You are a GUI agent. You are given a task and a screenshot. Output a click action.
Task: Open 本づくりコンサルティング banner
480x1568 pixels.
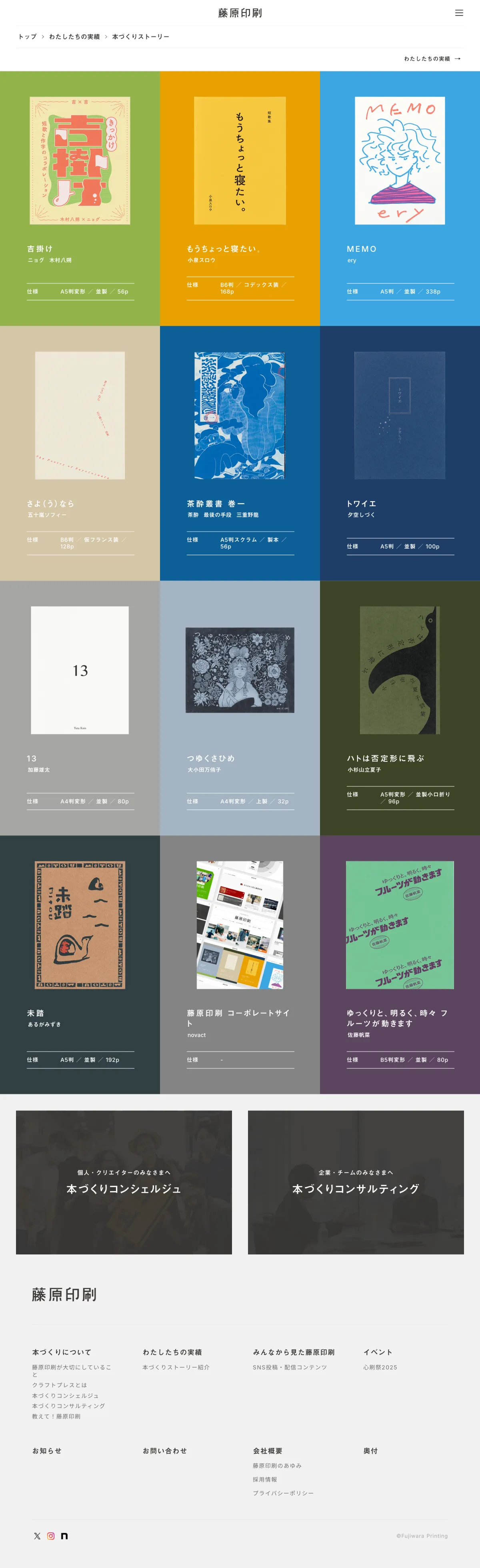click(x=356, y=1182)
